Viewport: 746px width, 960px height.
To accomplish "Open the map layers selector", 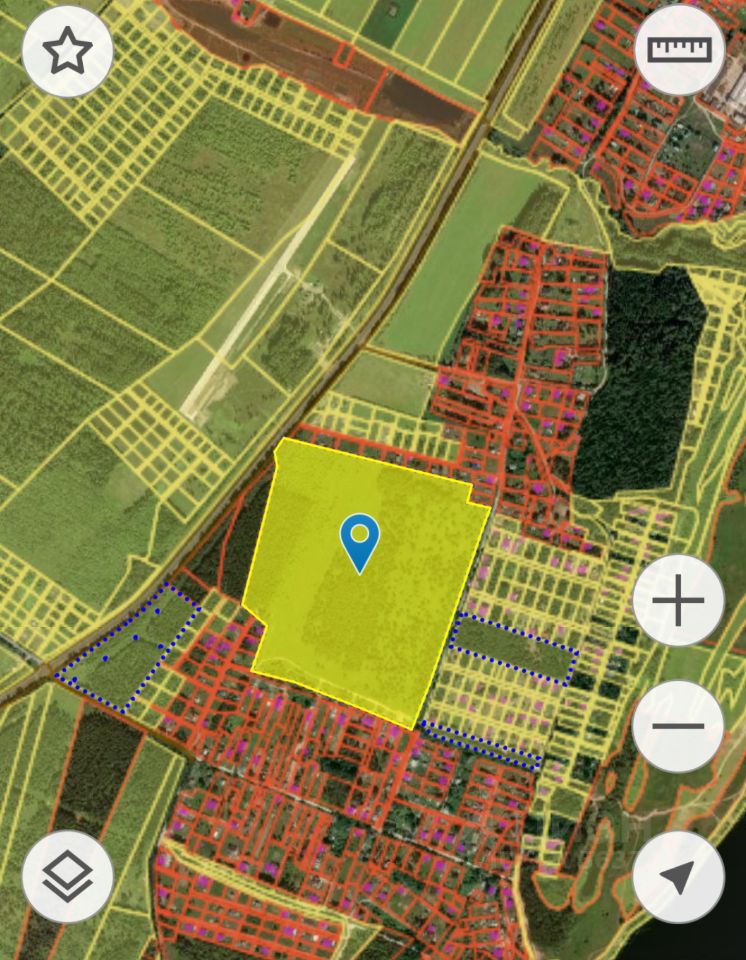I will [67, 877].
